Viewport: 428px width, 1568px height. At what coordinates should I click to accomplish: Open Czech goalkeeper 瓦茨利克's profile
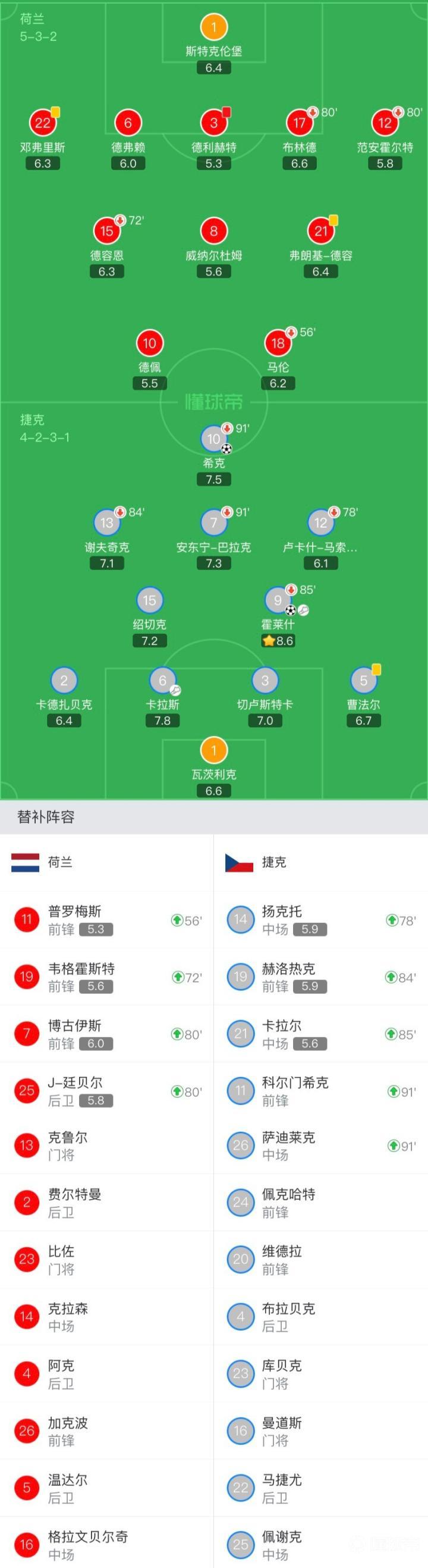(x=213, y=750)
